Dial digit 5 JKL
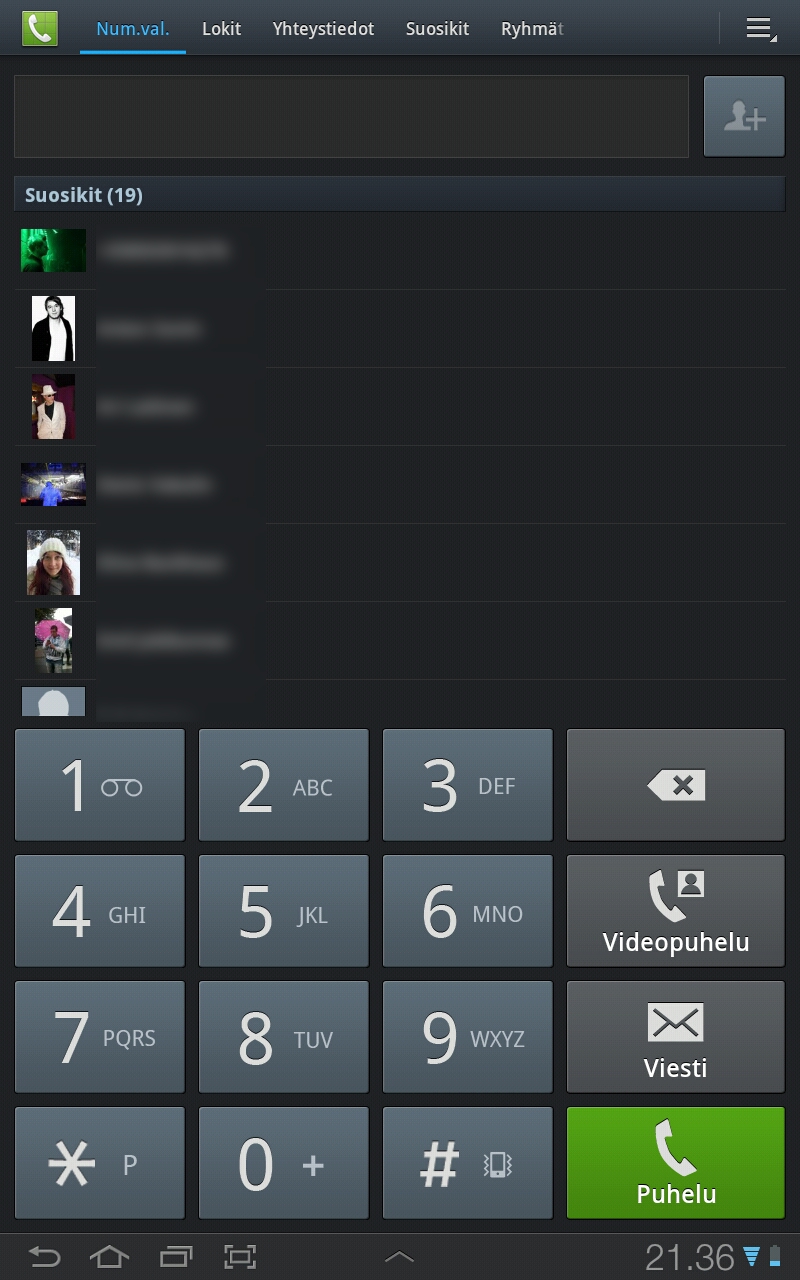The height and width of the screenshot is (1280, 800). [283, 911]
